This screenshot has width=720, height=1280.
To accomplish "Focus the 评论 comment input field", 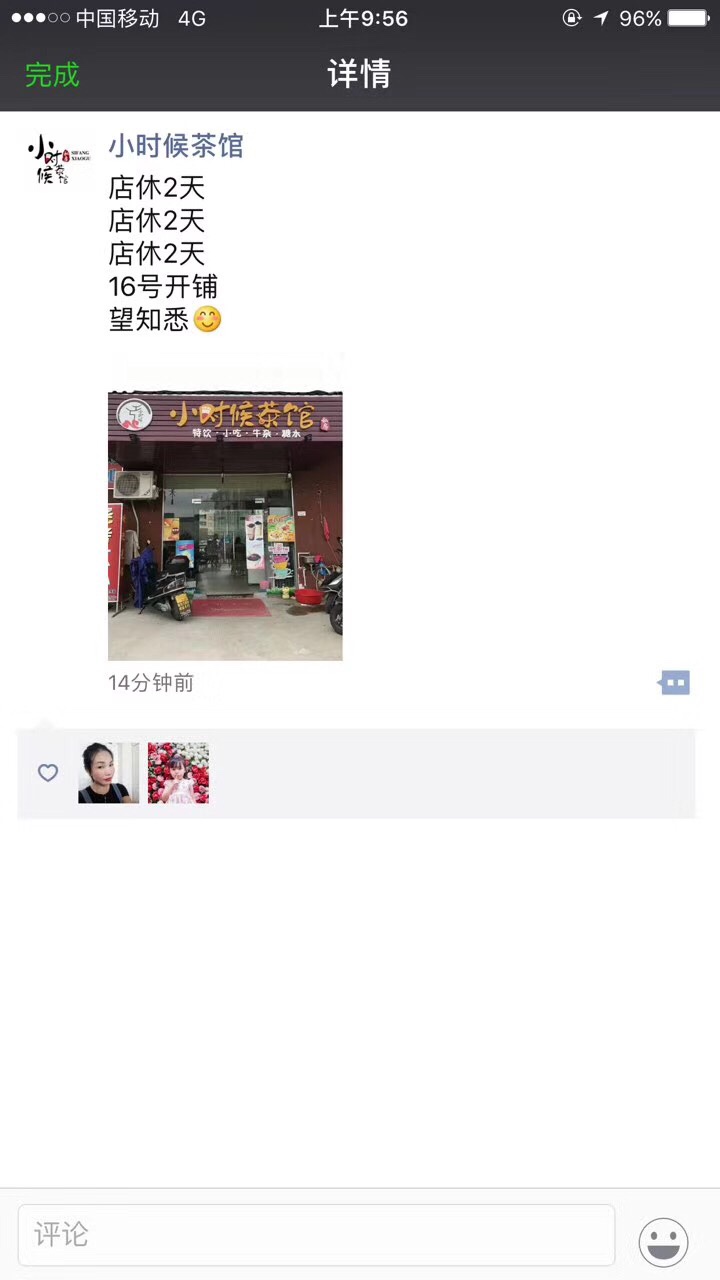I will [x=316, y=1235].
